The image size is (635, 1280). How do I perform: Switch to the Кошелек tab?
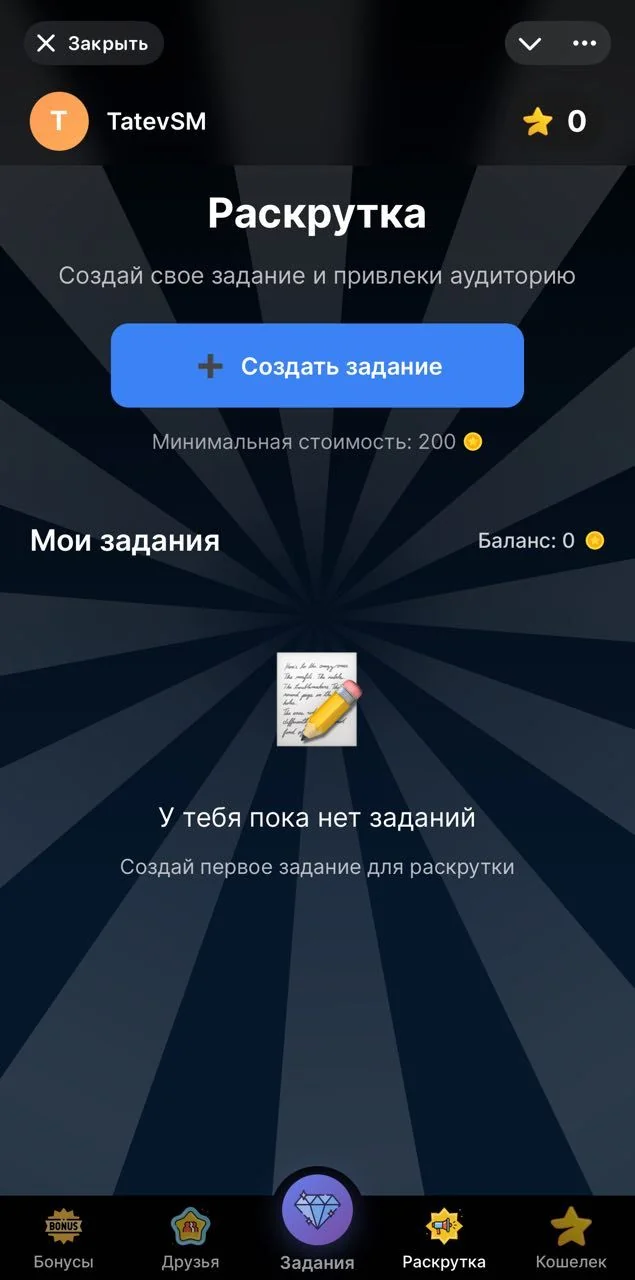[571, 1238]
